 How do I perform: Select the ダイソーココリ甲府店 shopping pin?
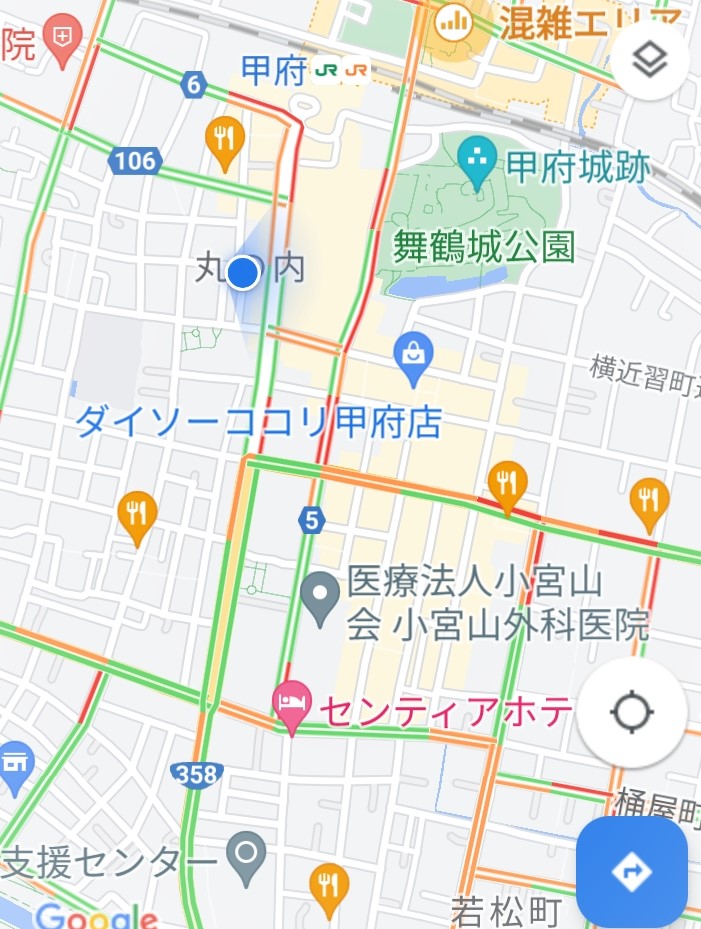point(412,358)
